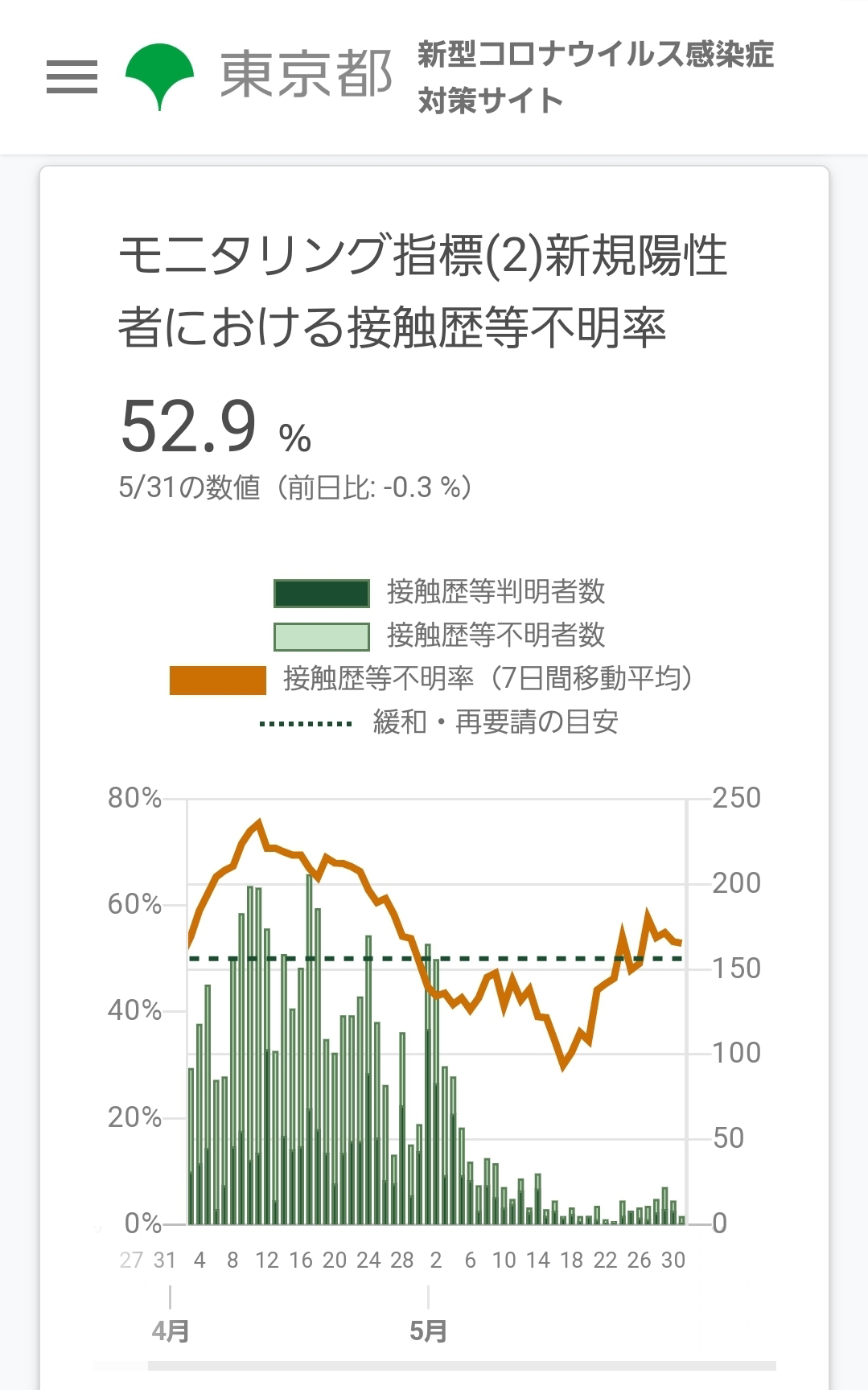The width and height of the screenshot is (868, 1390).
Task: Toggle the 緩和・再要請の目安 legend line
Action: tap(439, 722)
